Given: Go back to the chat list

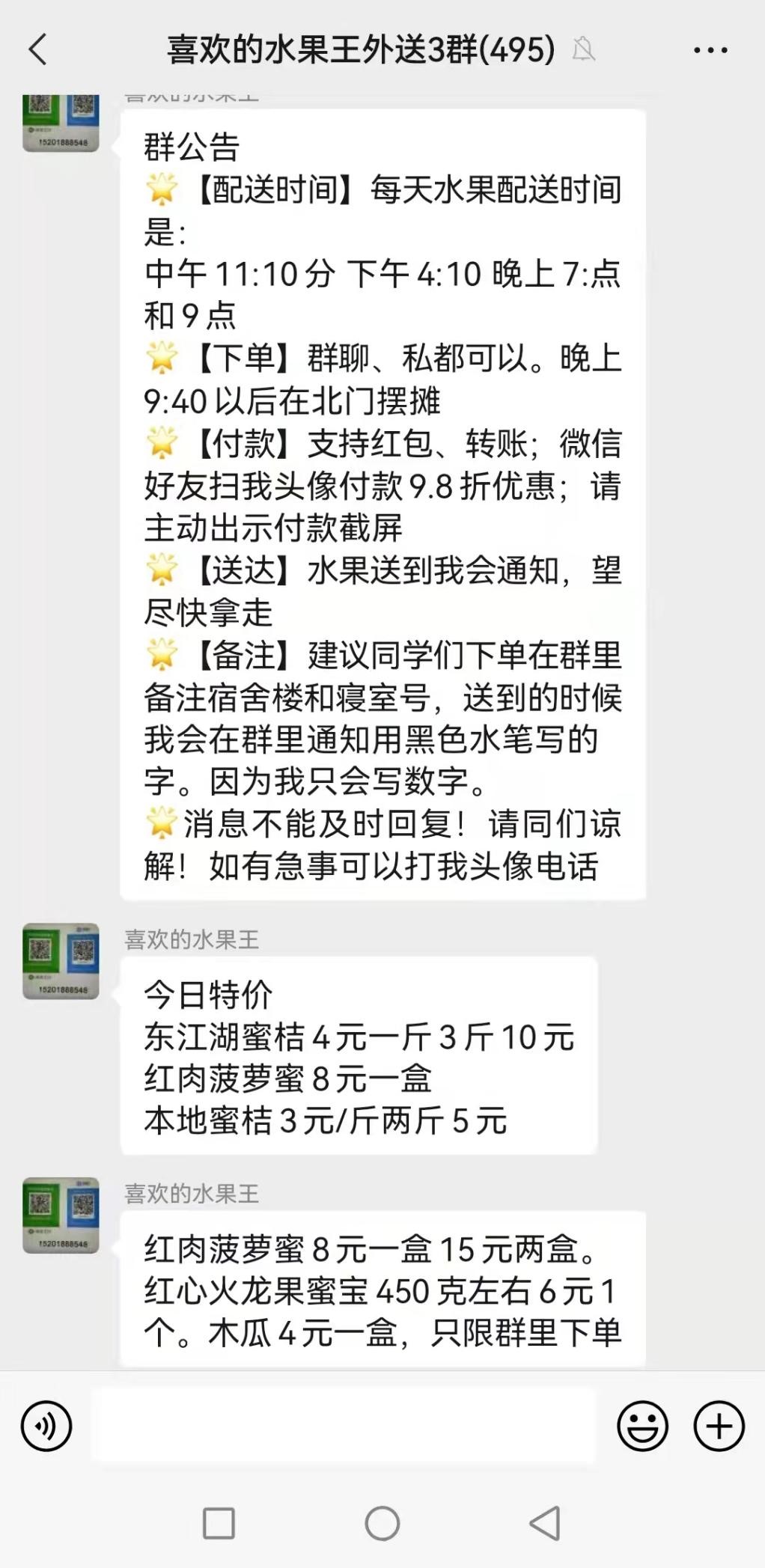Looking at the screenshot, I should point(37,50).
